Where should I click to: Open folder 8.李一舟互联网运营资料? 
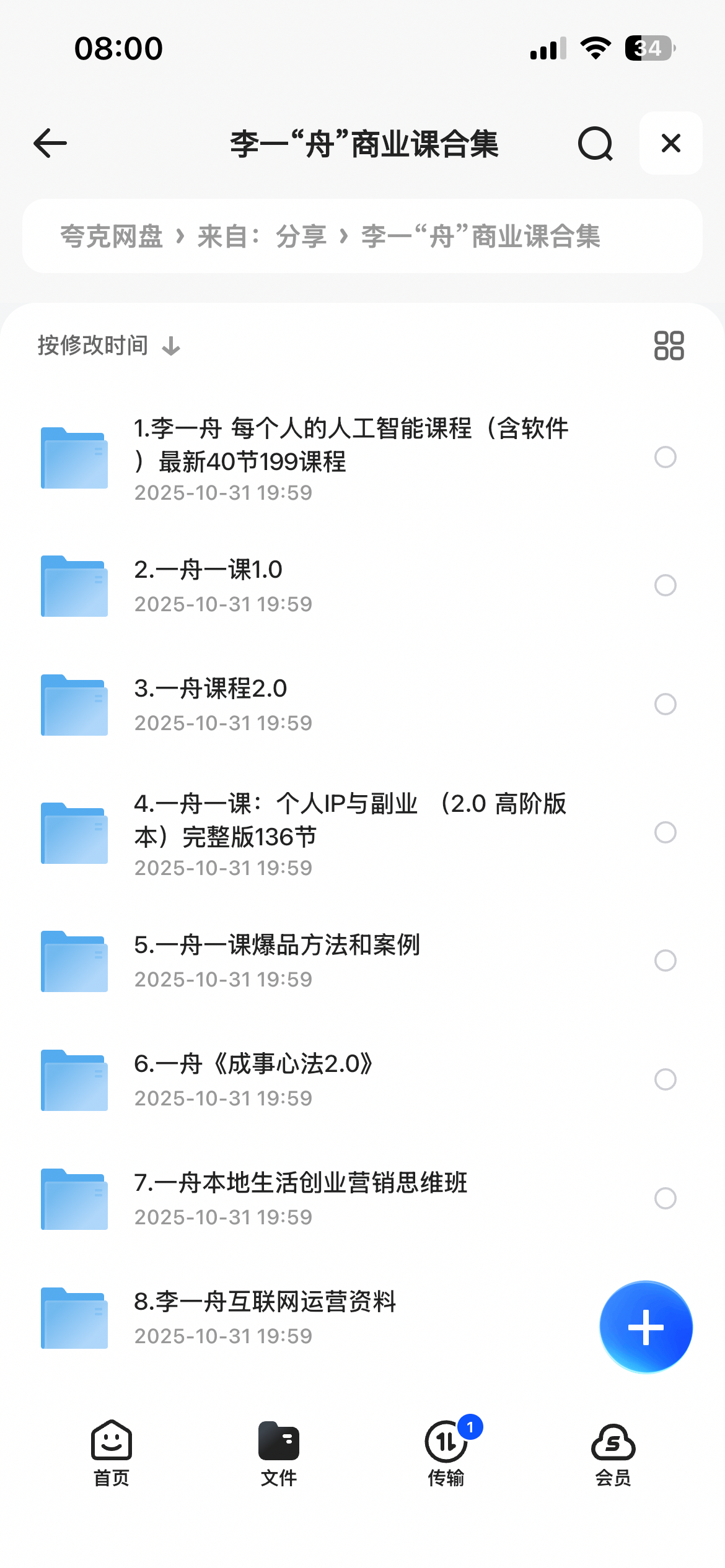265,1317
